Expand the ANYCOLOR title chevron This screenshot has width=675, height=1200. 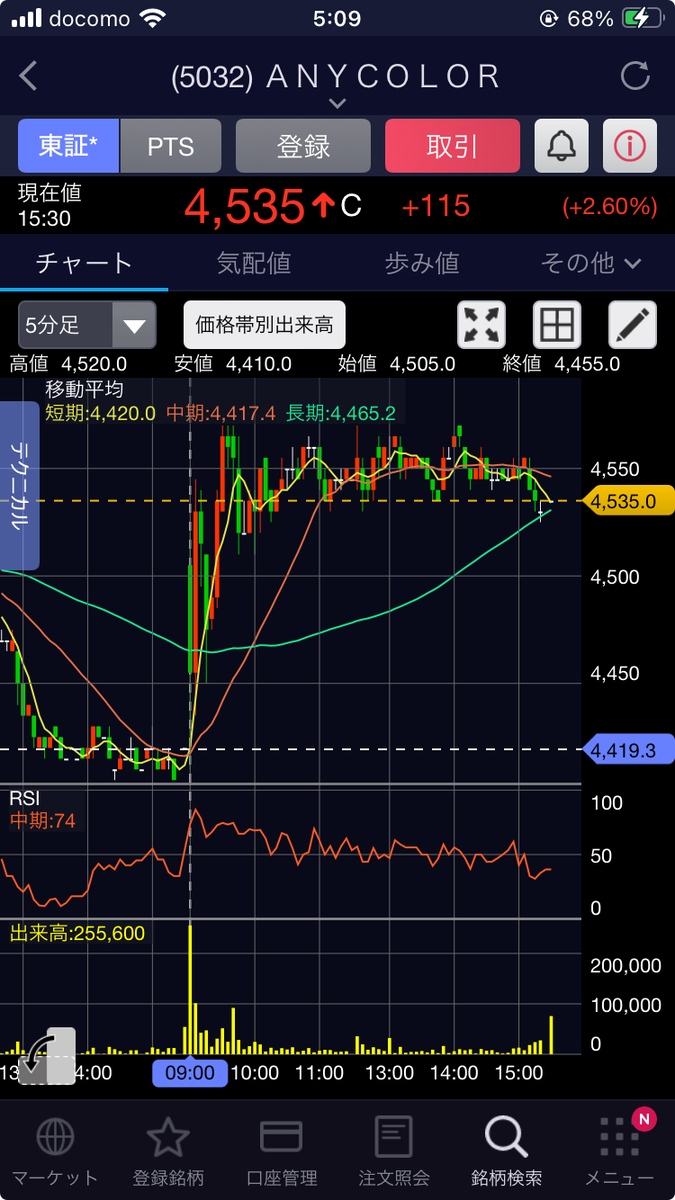[337, 103]
